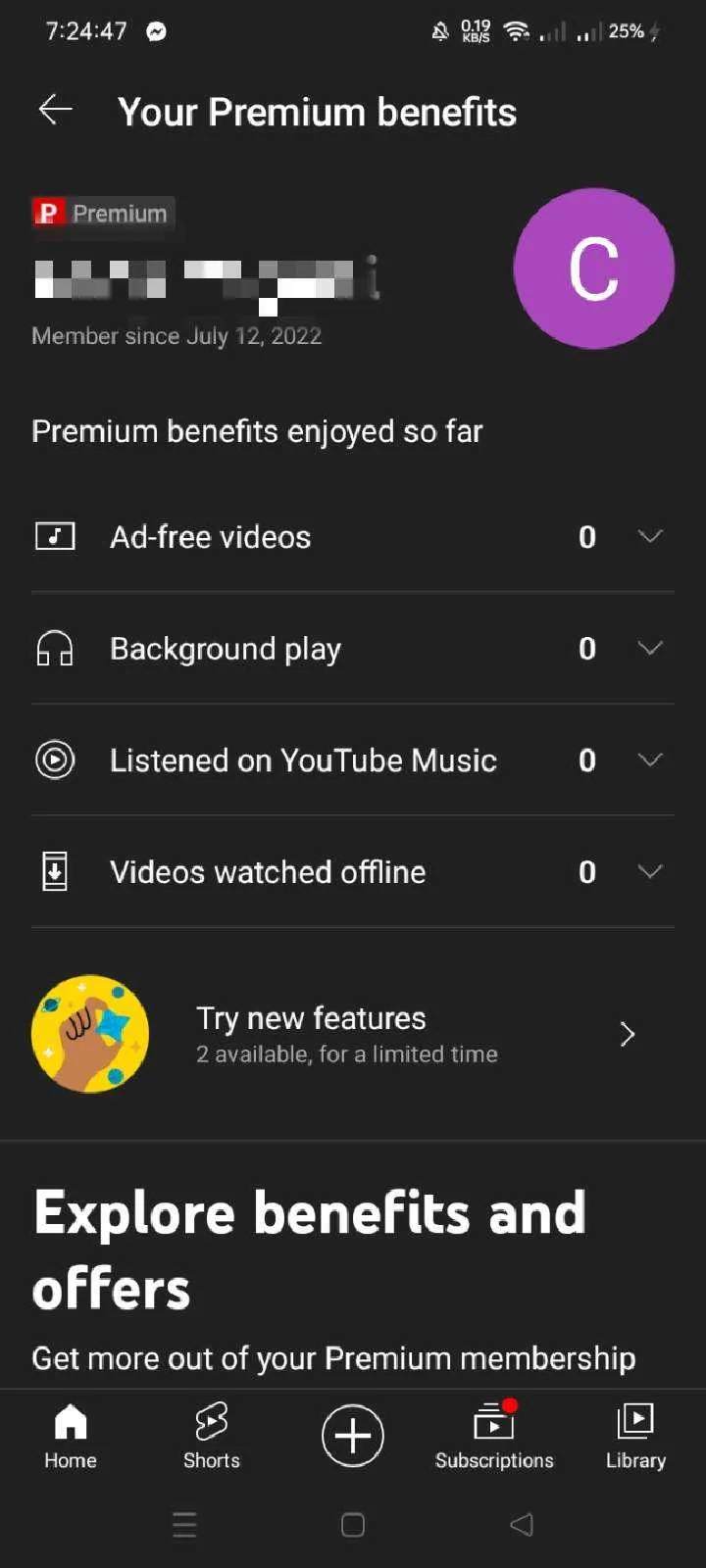
Task: Open the Subscriptions tab
Action: pyautogui.click(x=494, y=1437)
